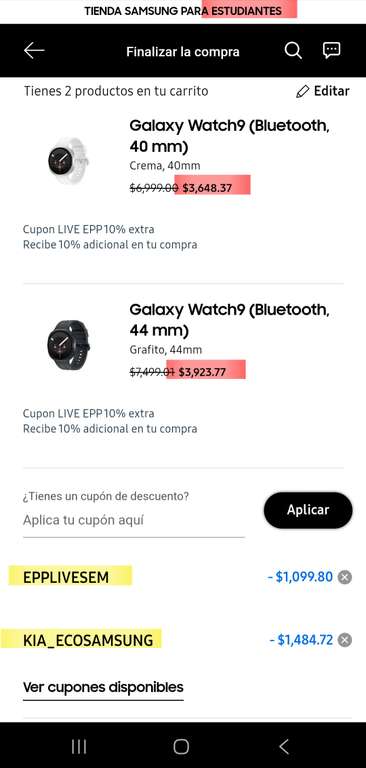366x768 pixels.
Task: Tap the system home button
Action: pos(181,746)
